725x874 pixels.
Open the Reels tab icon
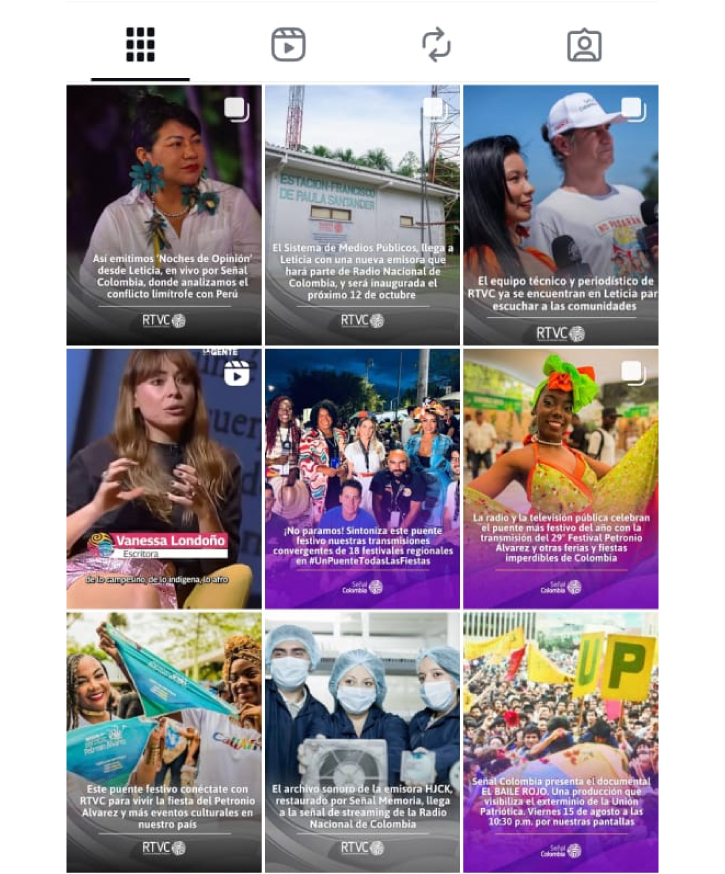pos(289,44)
